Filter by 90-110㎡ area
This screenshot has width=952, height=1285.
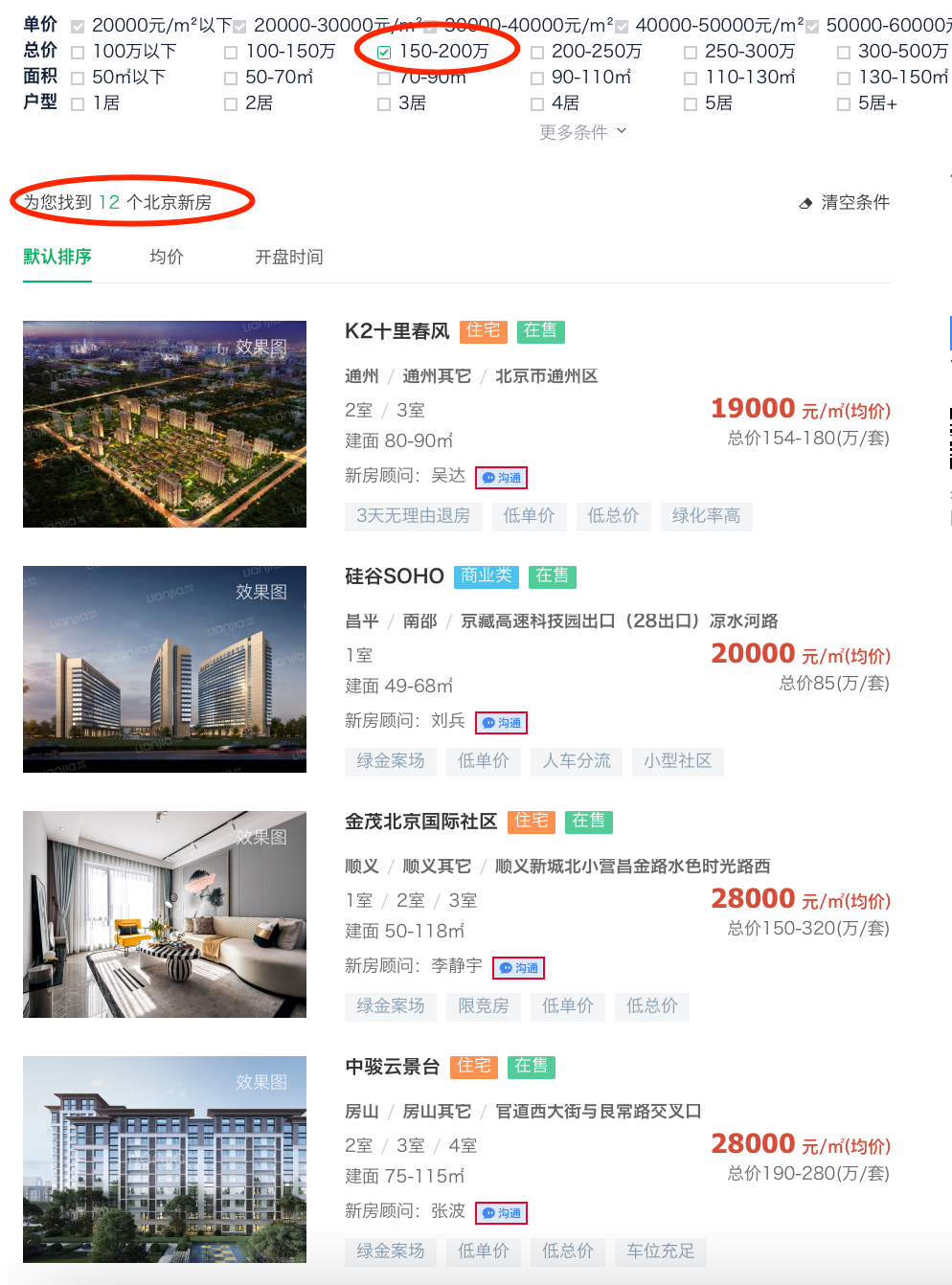(x=537, y=79)
